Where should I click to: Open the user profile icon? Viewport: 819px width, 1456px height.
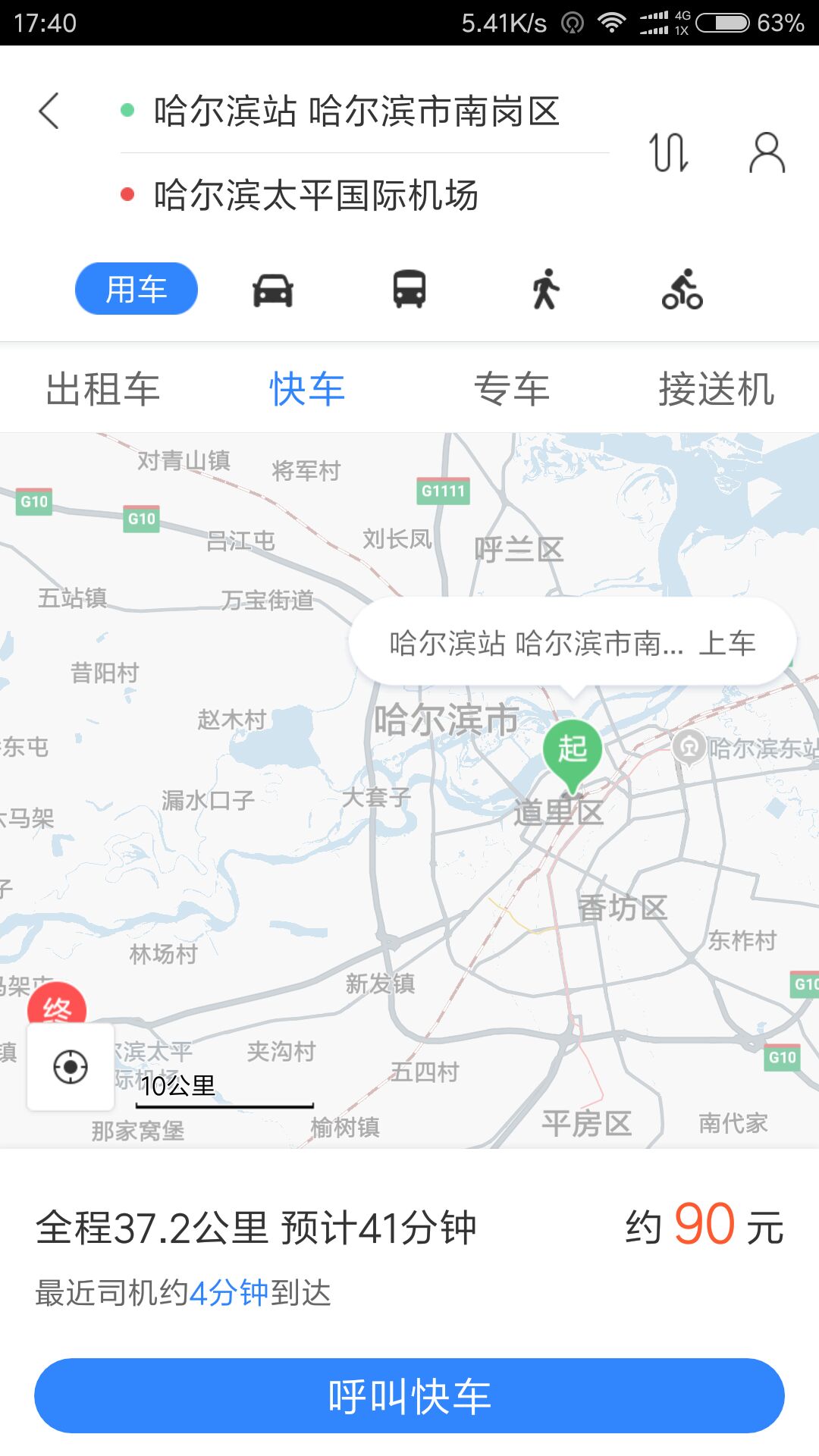[x=767, y=152]
